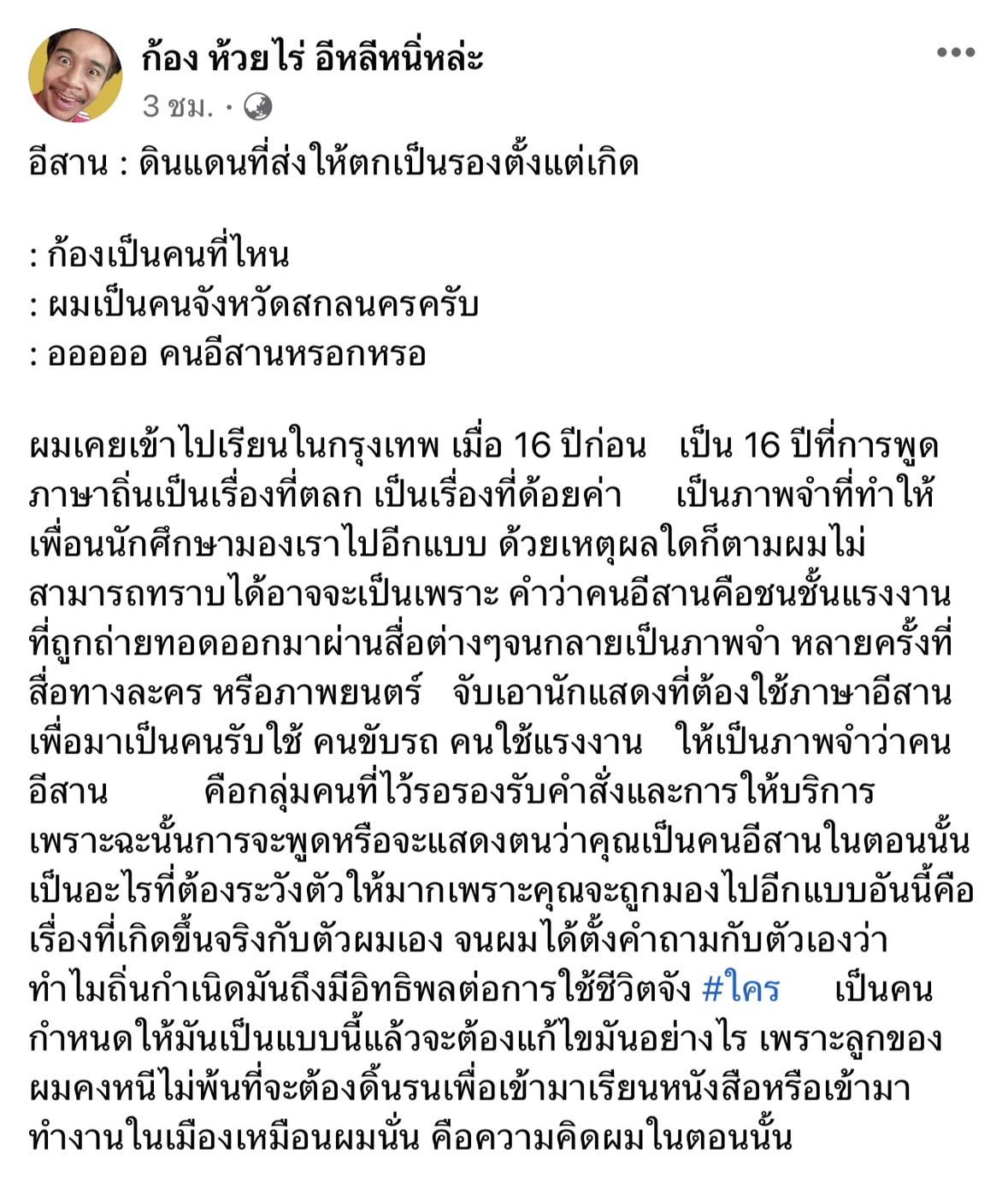1008x1189 pixels.
Task: Open the post's 3 ชม. timestamp
Action: point(178,106)
